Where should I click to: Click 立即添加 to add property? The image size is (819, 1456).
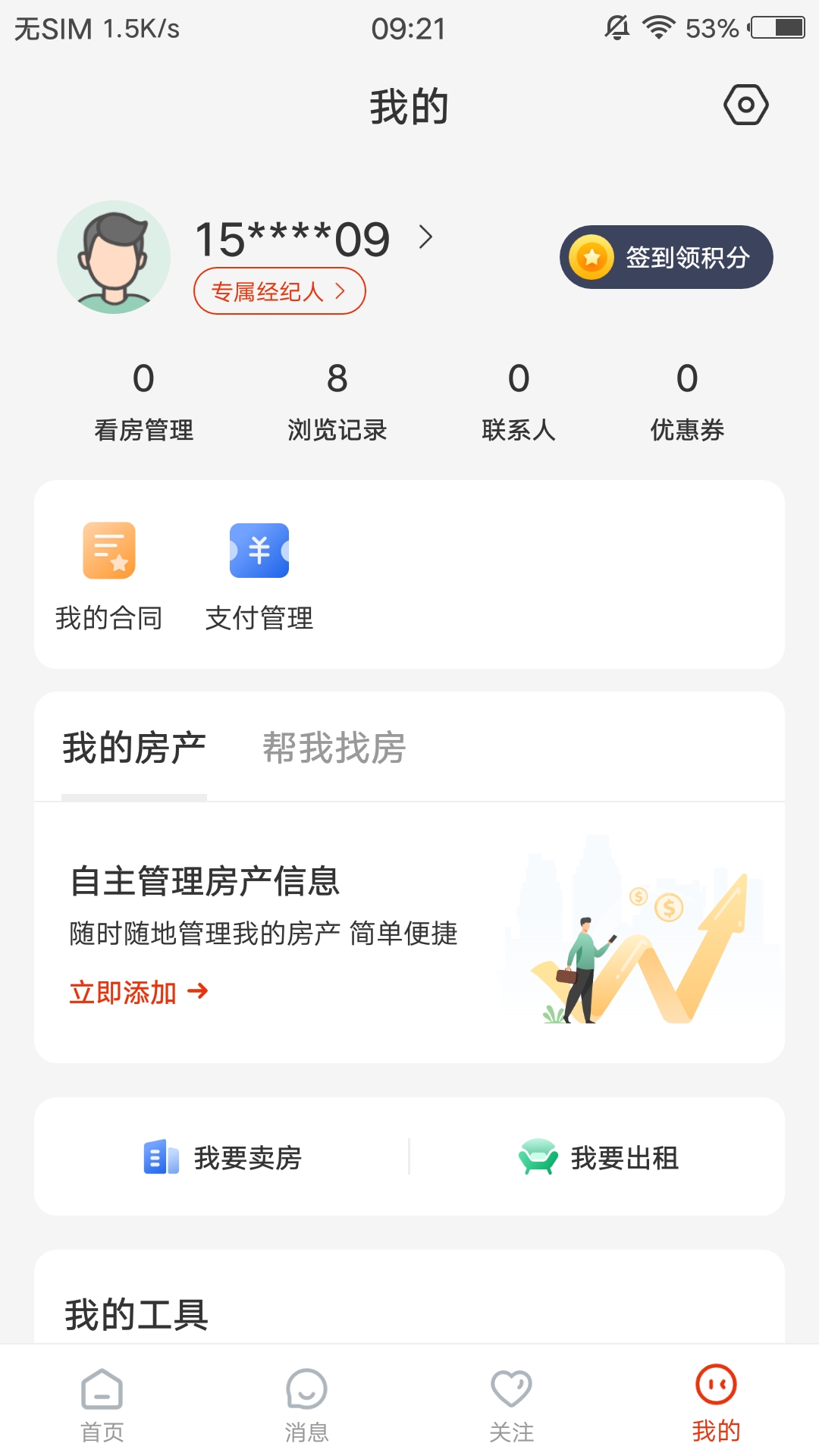tap(138, 990)
